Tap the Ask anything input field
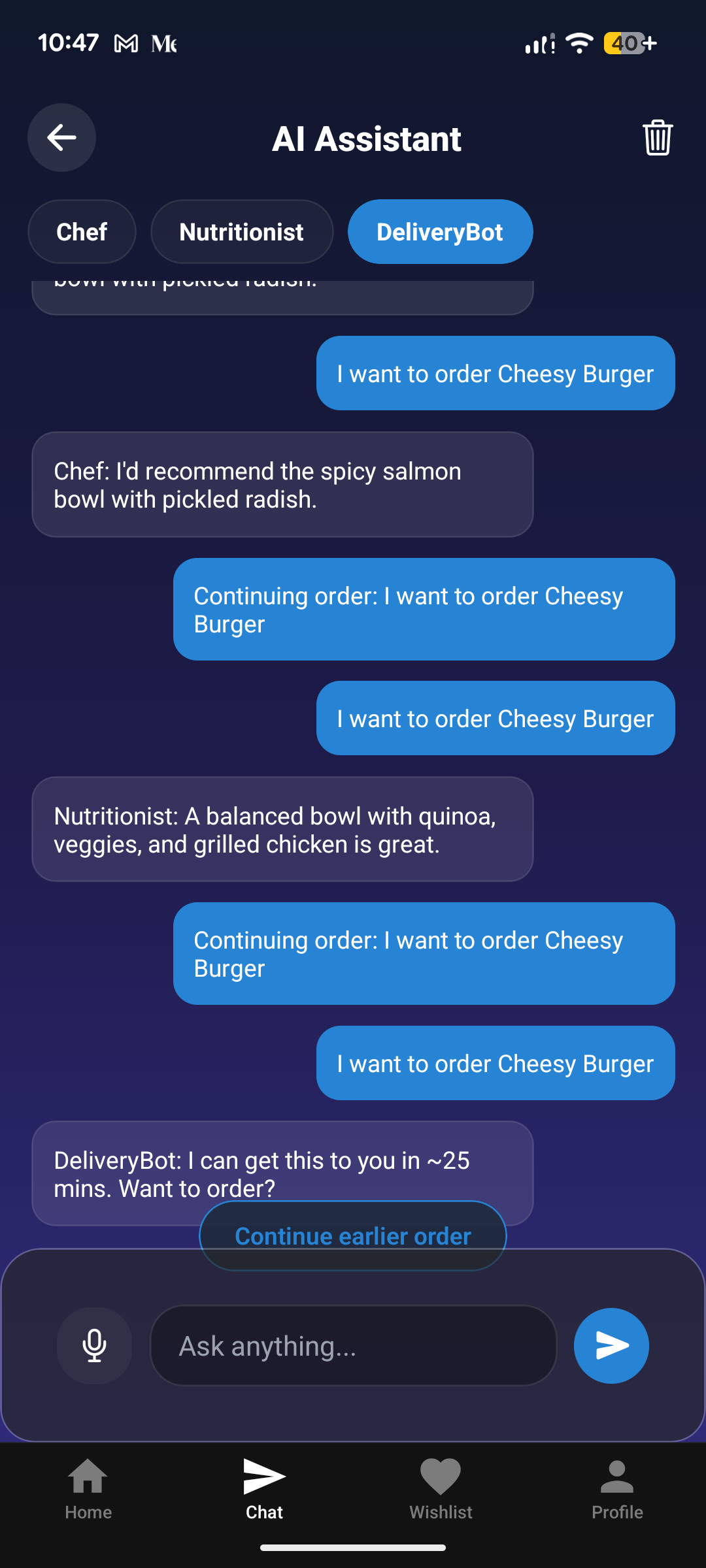Viewport: 706px width, 1568px height. pyautogui.click(x=353, y=1345)
